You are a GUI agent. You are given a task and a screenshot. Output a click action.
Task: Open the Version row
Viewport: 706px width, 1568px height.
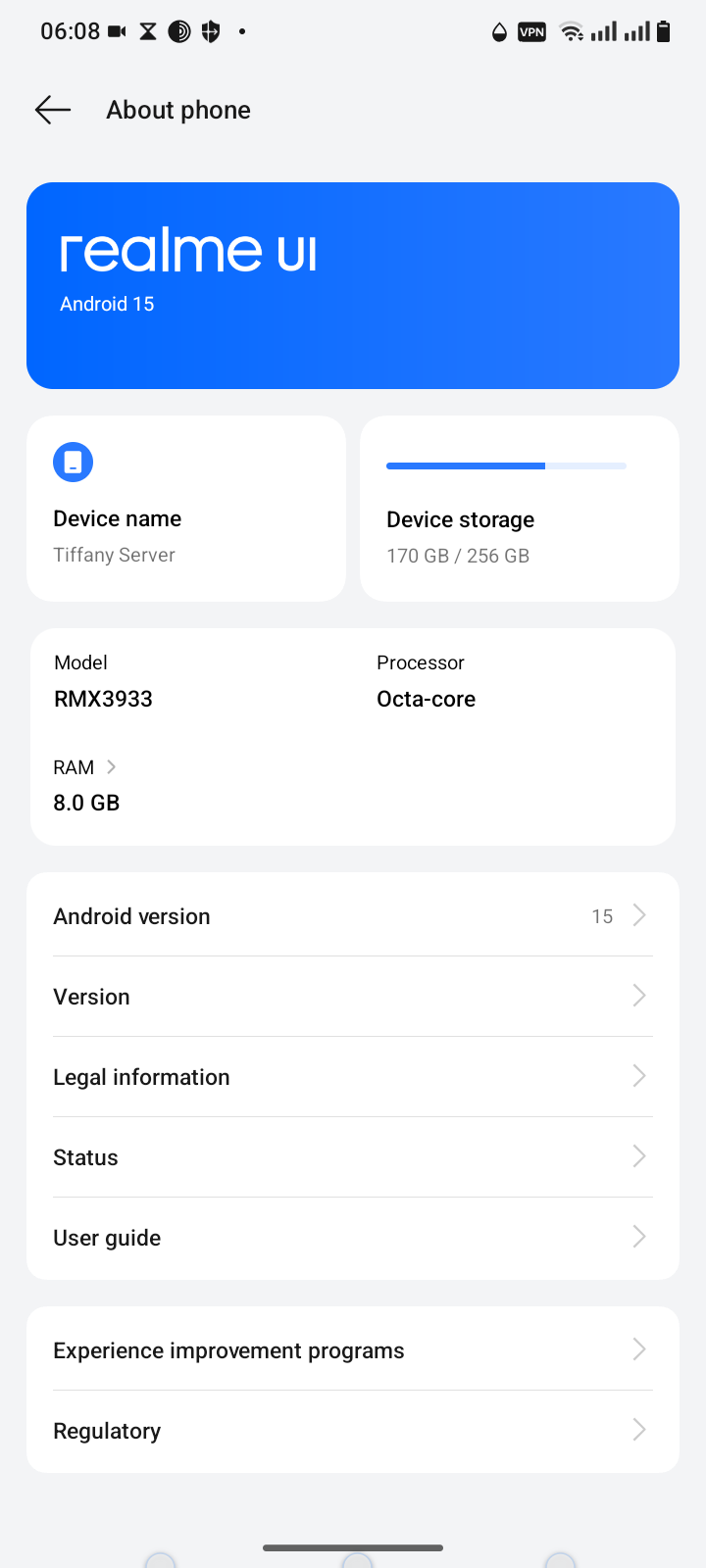point(353,997)
